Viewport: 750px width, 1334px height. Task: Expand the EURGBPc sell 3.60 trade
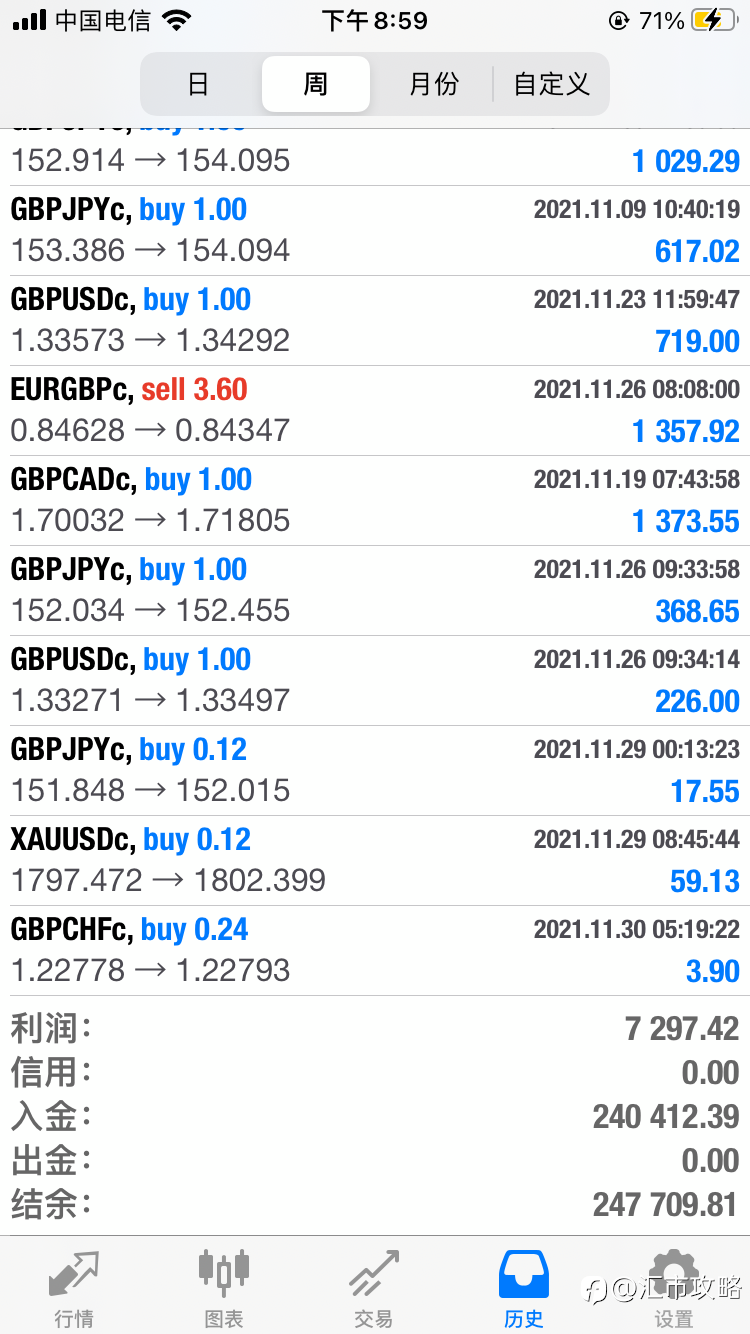click(x=375, y=410)
